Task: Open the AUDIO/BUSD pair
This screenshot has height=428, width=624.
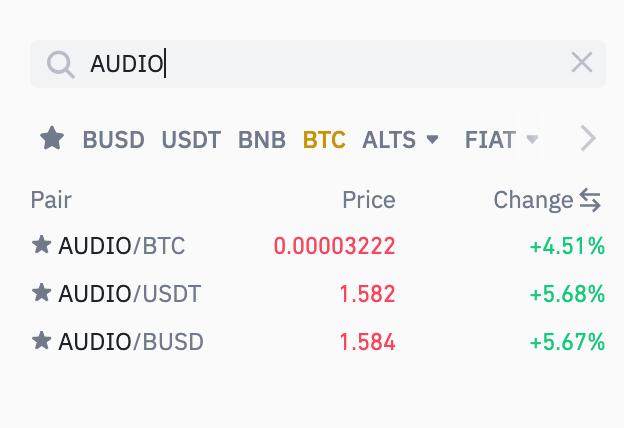Action: pos(131,342)
